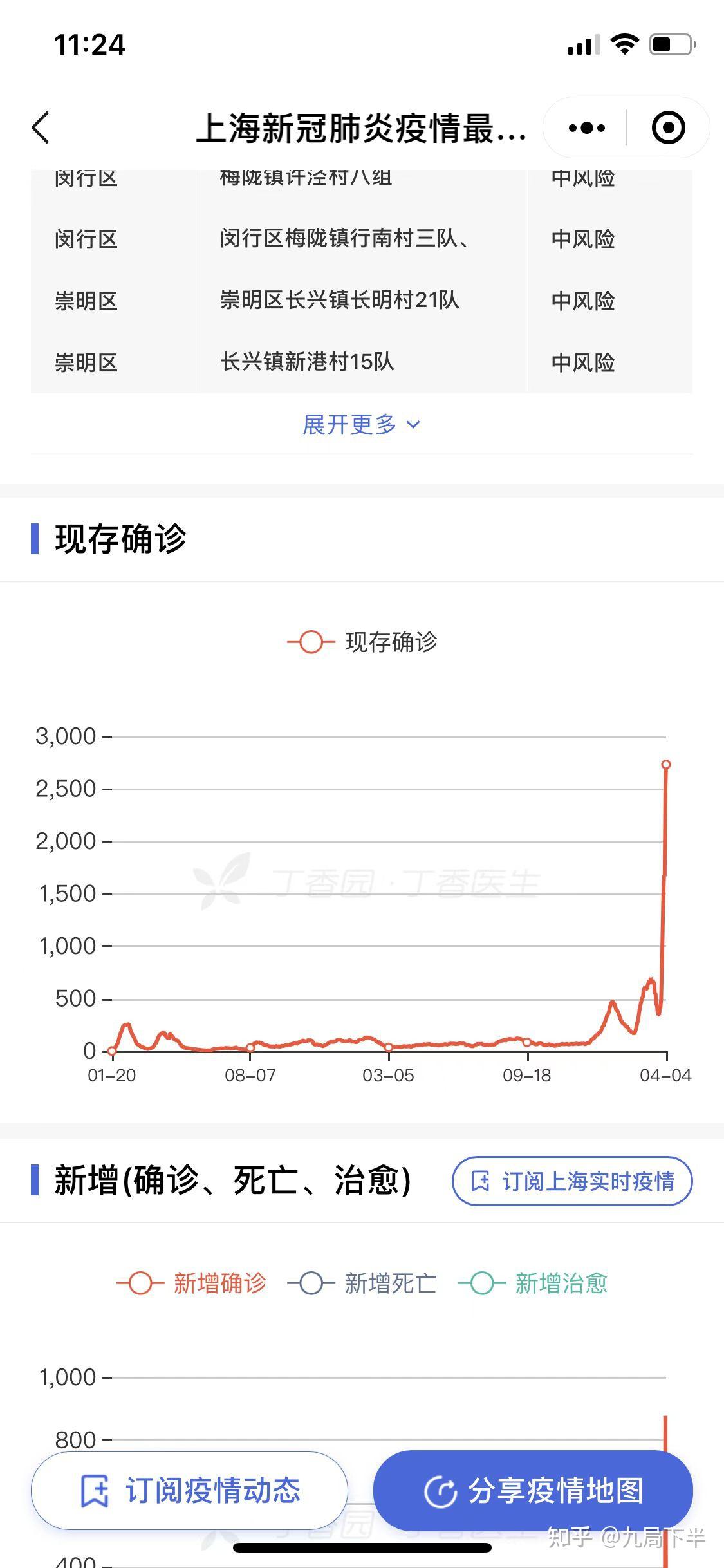Toggle the 现存确诊 legend series
This screenshot has height=1568, width=724.
[x=362, y=642]
